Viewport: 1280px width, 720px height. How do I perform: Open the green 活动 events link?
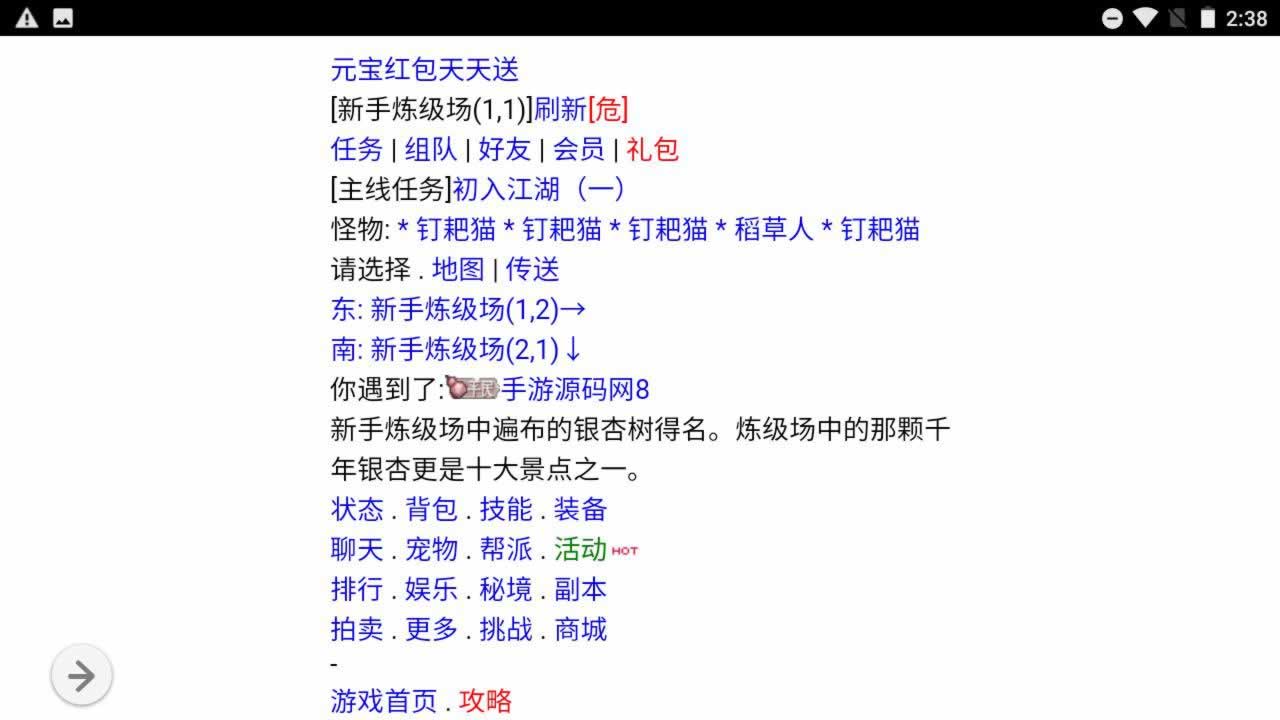coord(581,550)
